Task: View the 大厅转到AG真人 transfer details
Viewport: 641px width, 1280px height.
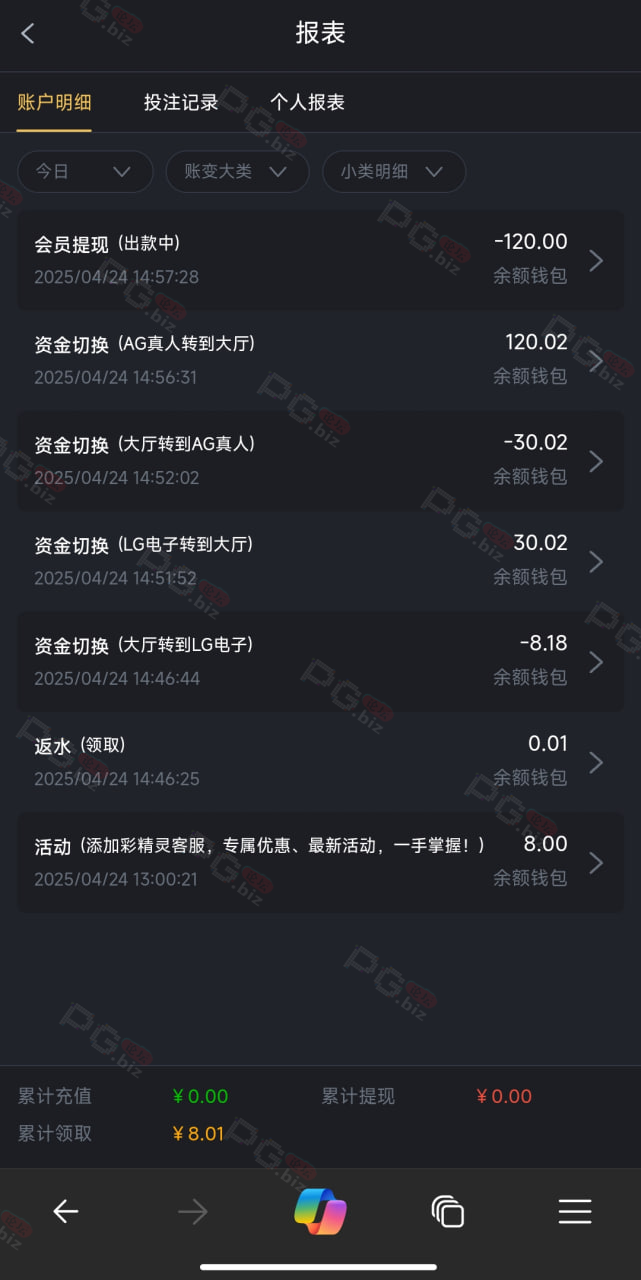Action: coord(320,461)
